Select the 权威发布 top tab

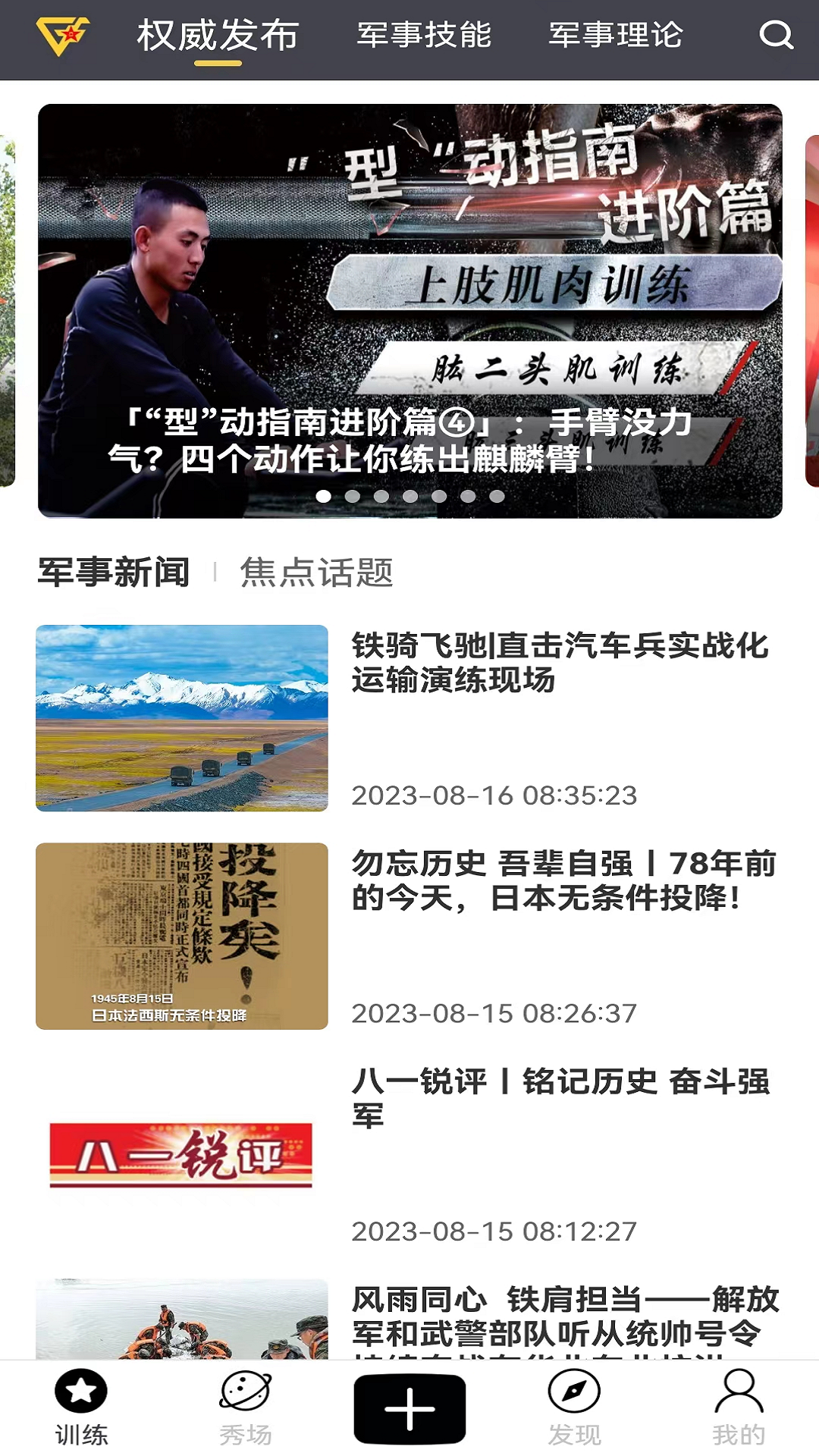coord(218,36)
